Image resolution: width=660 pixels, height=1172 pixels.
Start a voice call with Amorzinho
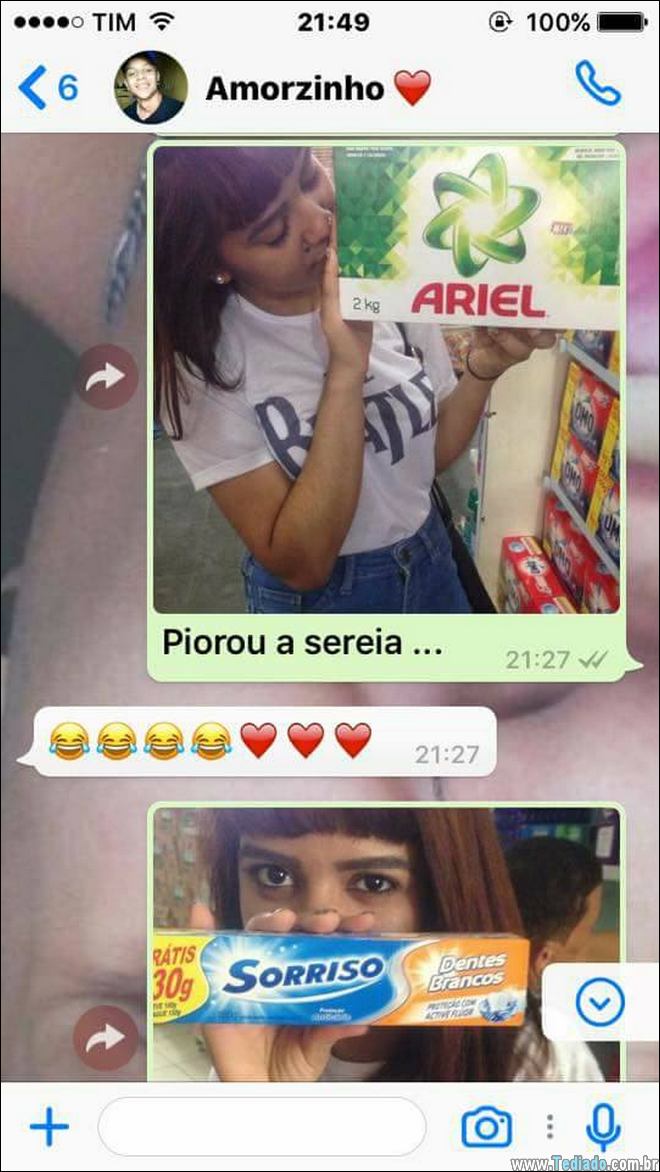point(598,86)
